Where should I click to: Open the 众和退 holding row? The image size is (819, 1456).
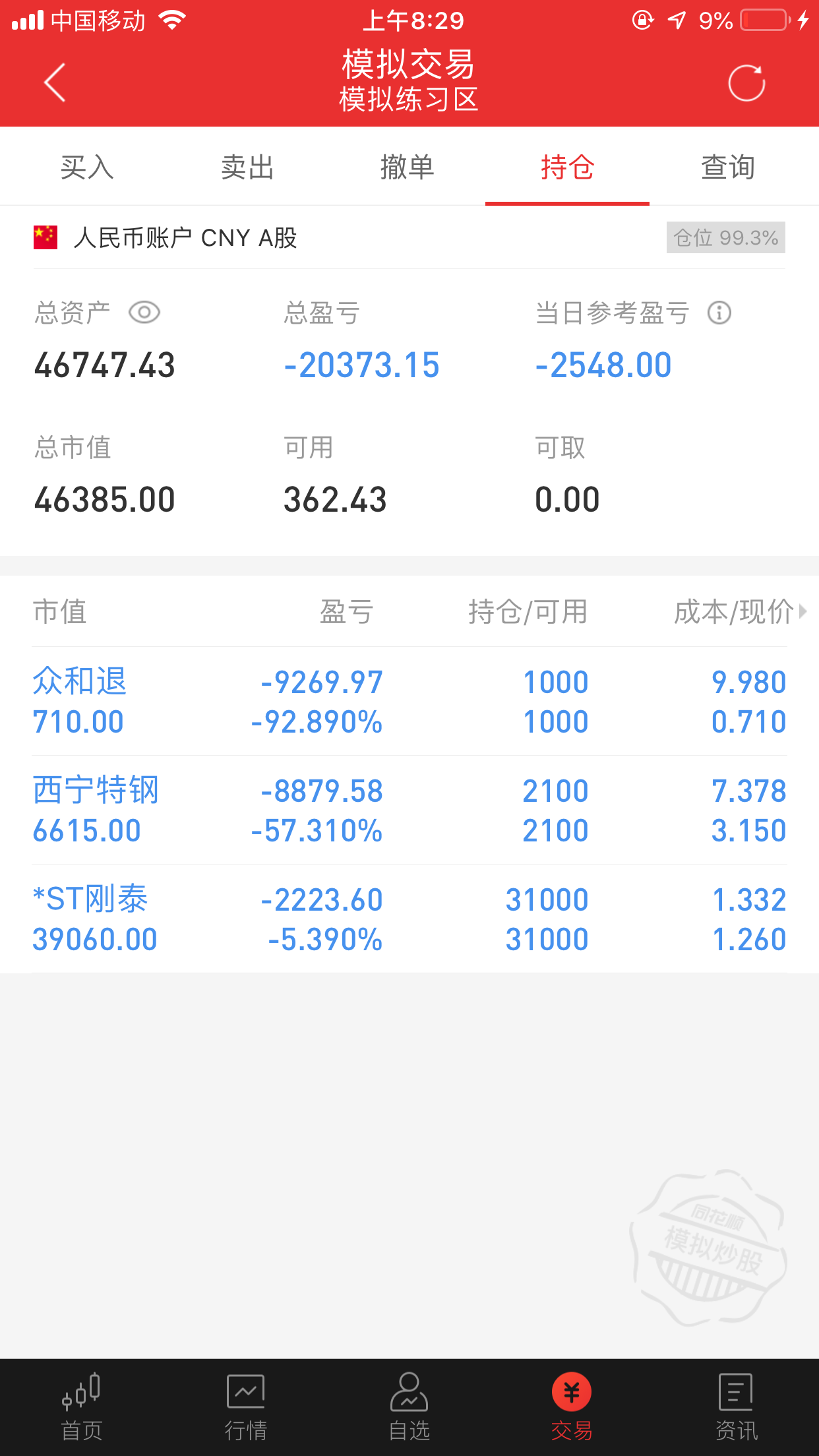409,701
